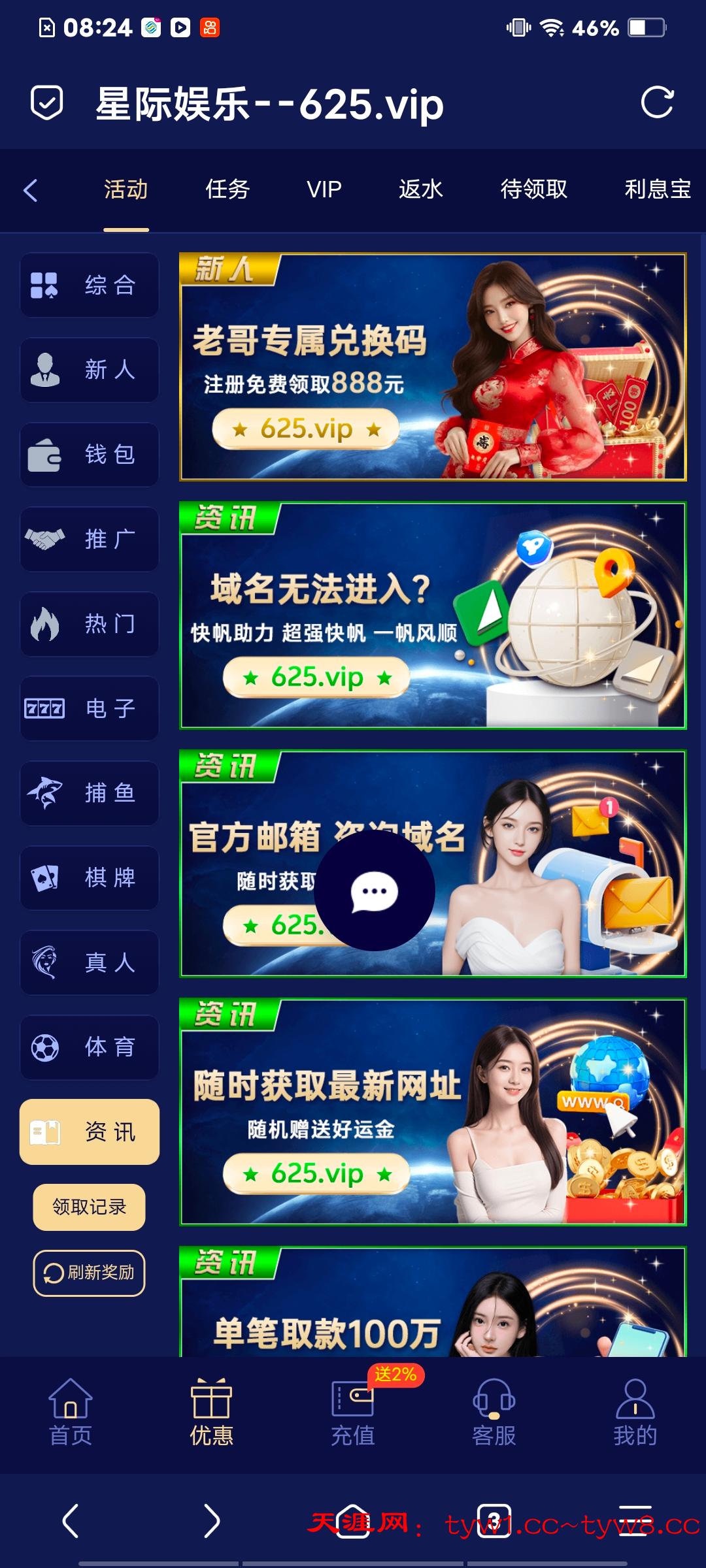Open the 待领取 tab

[533, 189]
